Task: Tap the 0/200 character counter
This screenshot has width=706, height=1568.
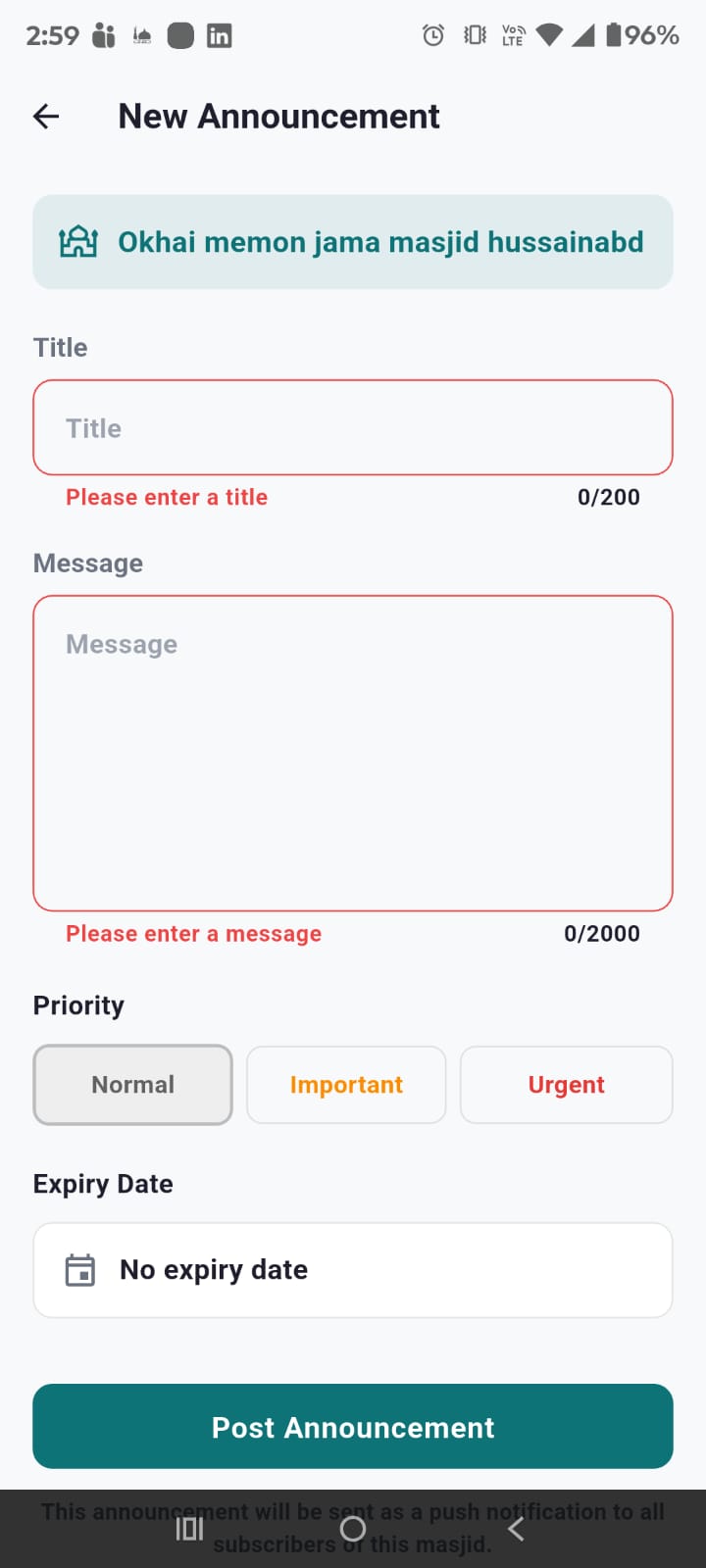Action: click(608, 497)
